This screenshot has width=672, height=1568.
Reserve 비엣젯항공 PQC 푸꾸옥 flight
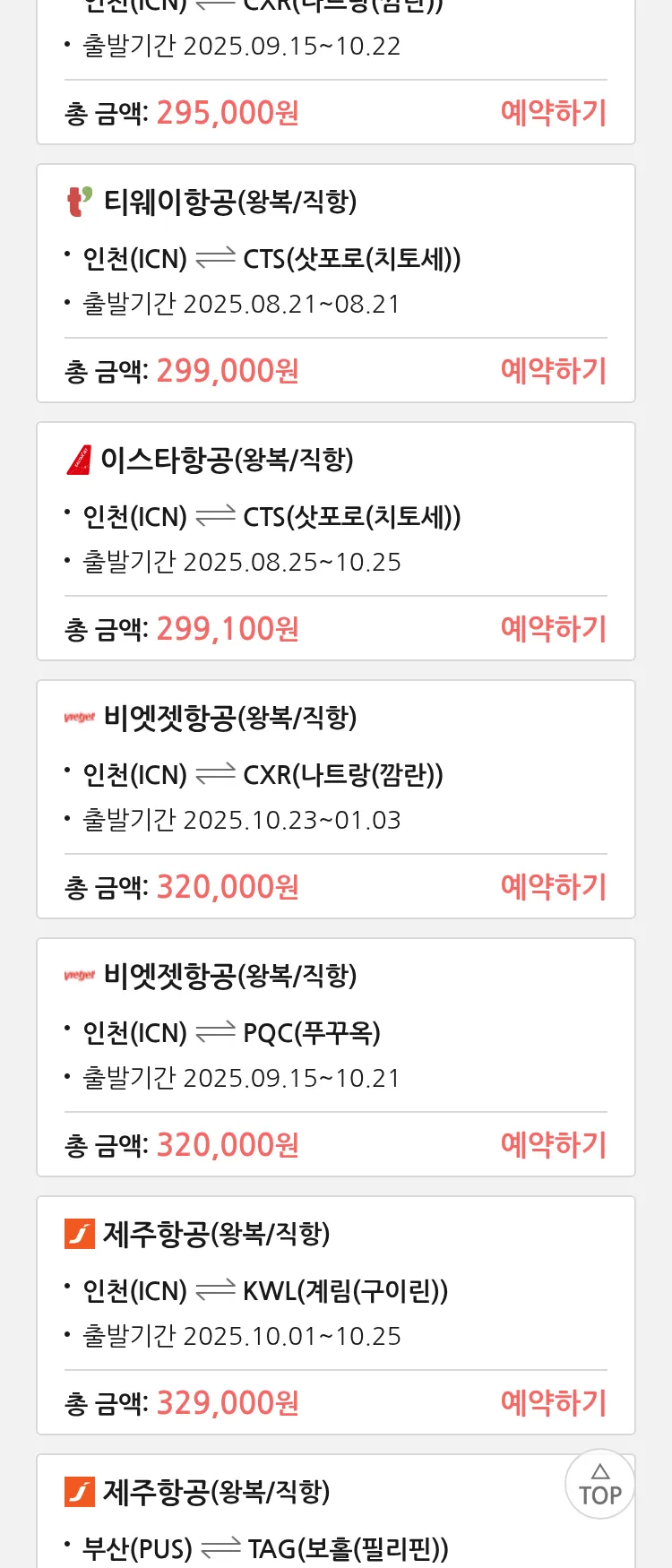553,1145
